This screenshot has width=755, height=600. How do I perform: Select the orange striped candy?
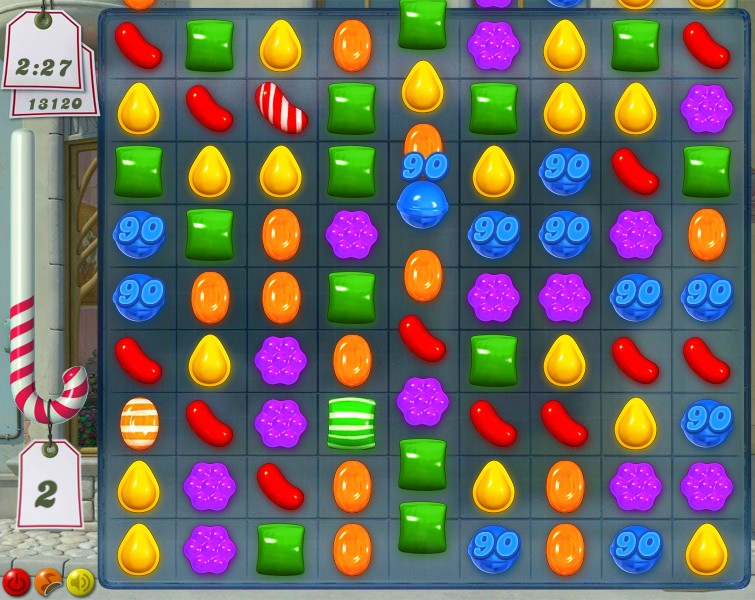coord(139,422)
